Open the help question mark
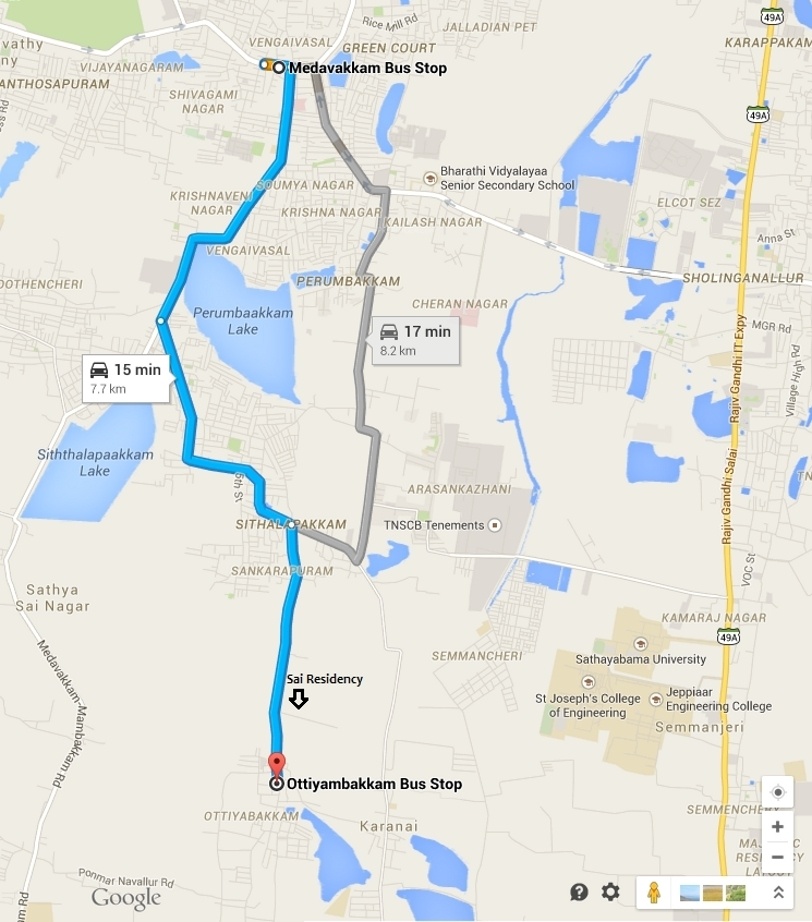The width and height of the screenshot is (812, 922). tap(579, 892)
